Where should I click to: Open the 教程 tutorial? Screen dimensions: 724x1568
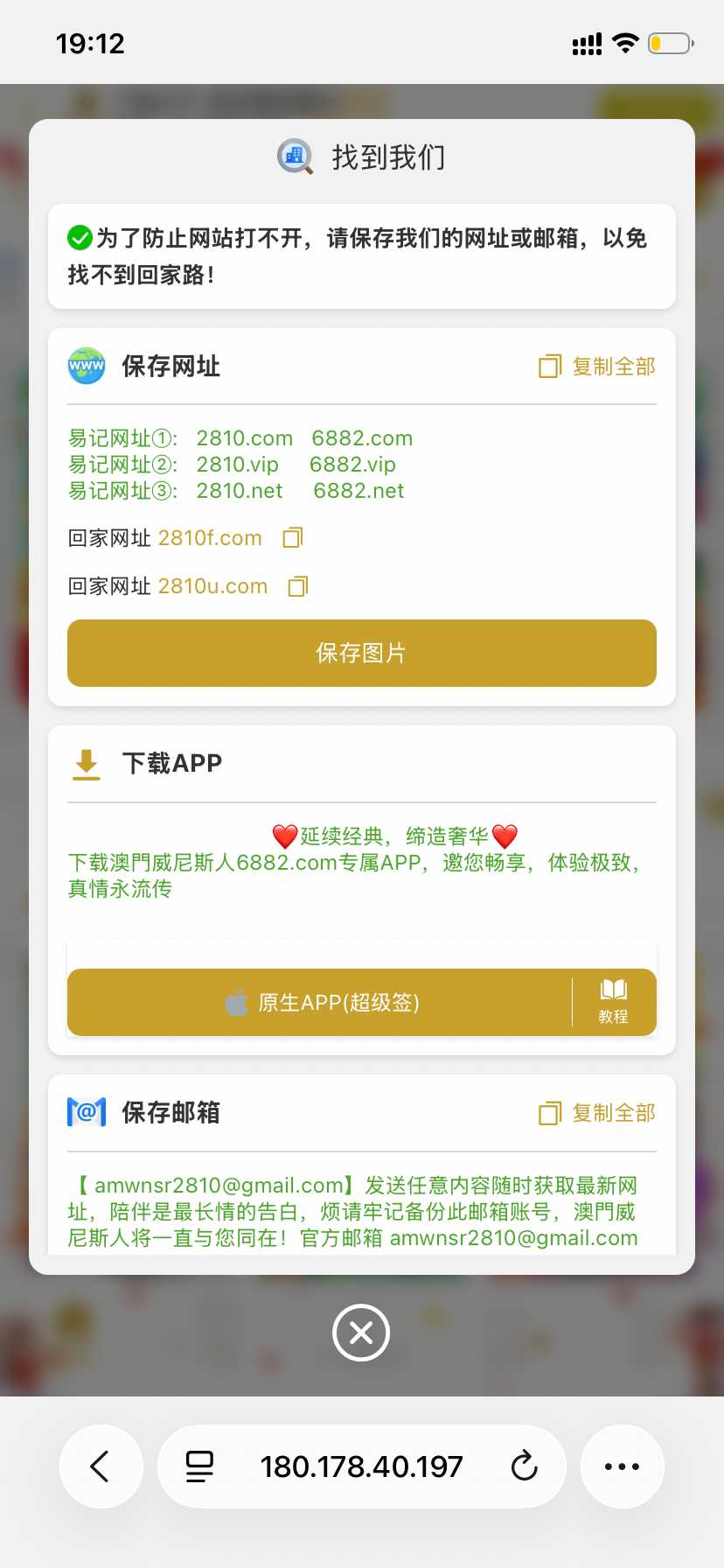pos(614,1003)
